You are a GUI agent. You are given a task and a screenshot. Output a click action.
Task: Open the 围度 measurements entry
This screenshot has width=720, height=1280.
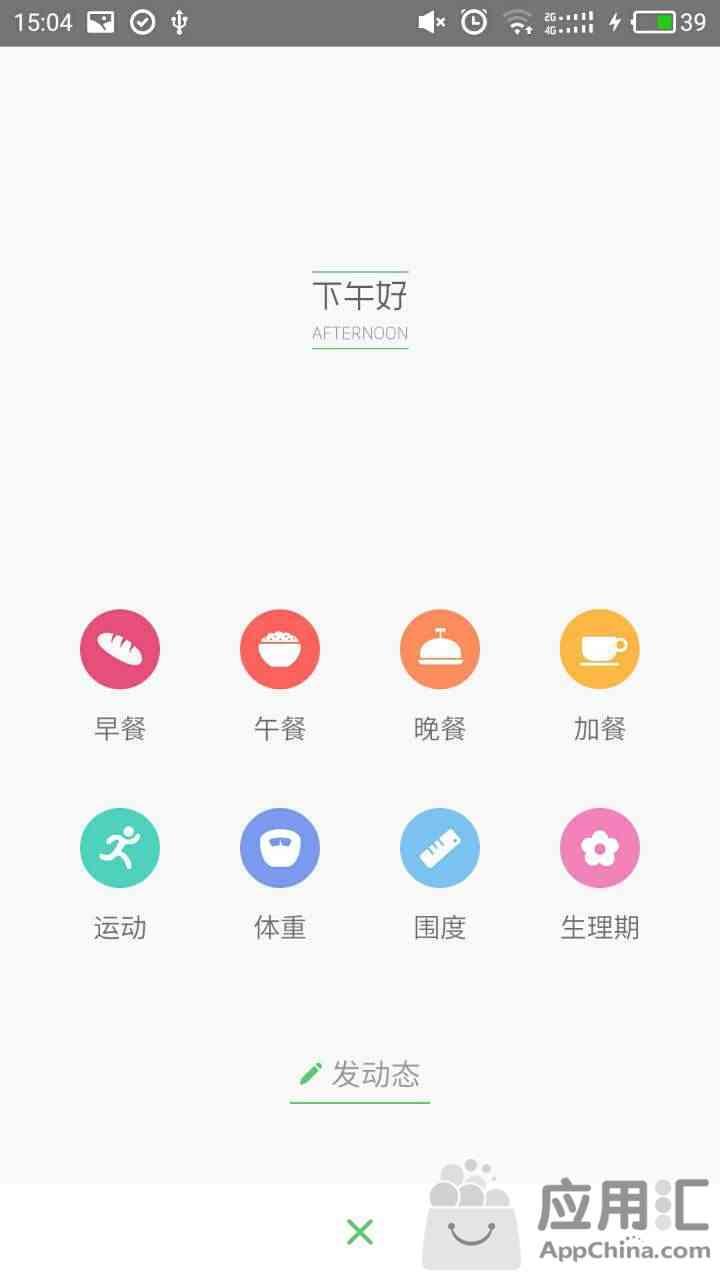pyautogui.click(x=440, y=848)
